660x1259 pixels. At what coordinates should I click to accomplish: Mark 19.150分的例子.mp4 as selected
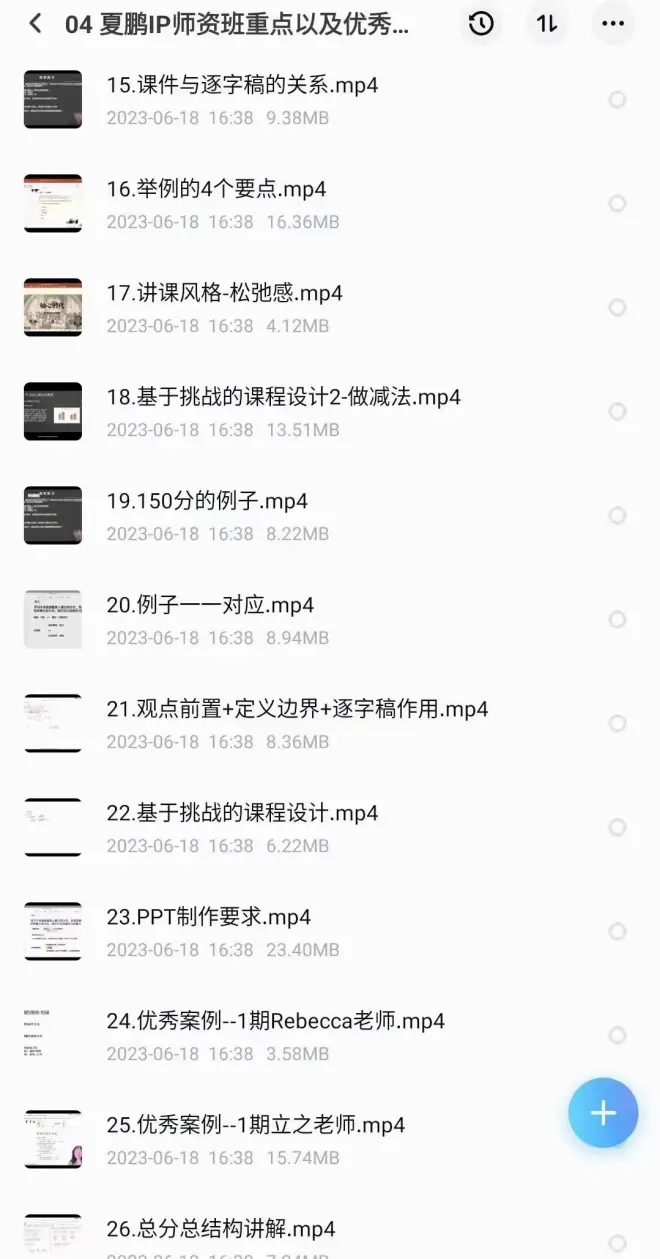coord(617,515)
